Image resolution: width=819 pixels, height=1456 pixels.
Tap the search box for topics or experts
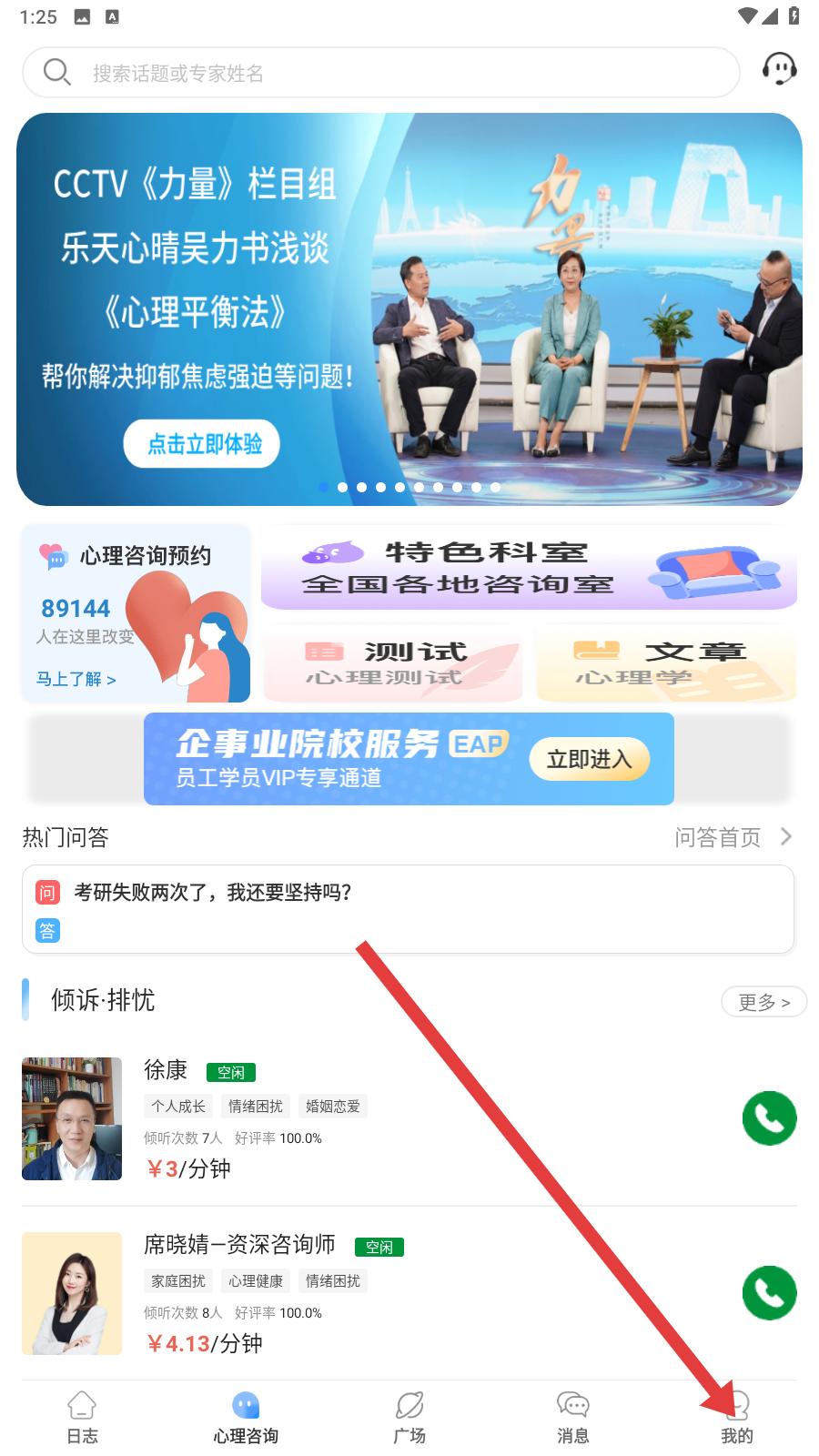[x=380, y=73]
